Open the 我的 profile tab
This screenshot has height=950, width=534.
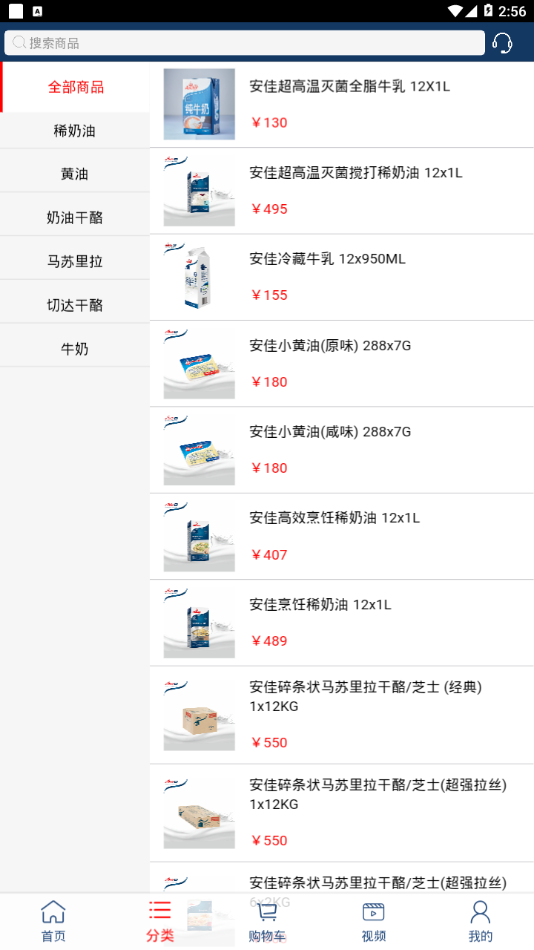click(480, 921)
